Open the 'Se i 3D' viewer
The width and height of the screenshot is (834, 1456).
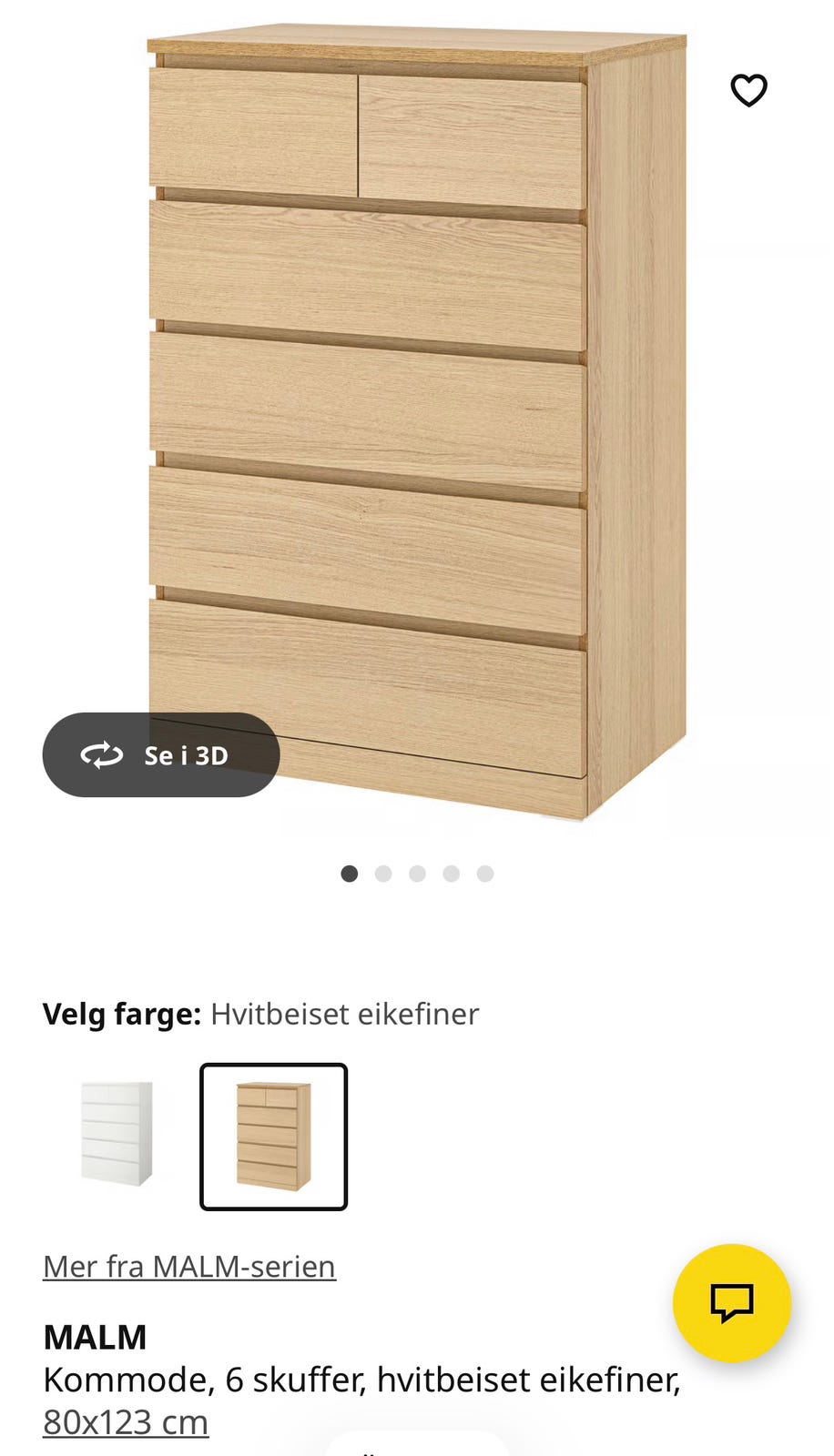coord(160,755)
